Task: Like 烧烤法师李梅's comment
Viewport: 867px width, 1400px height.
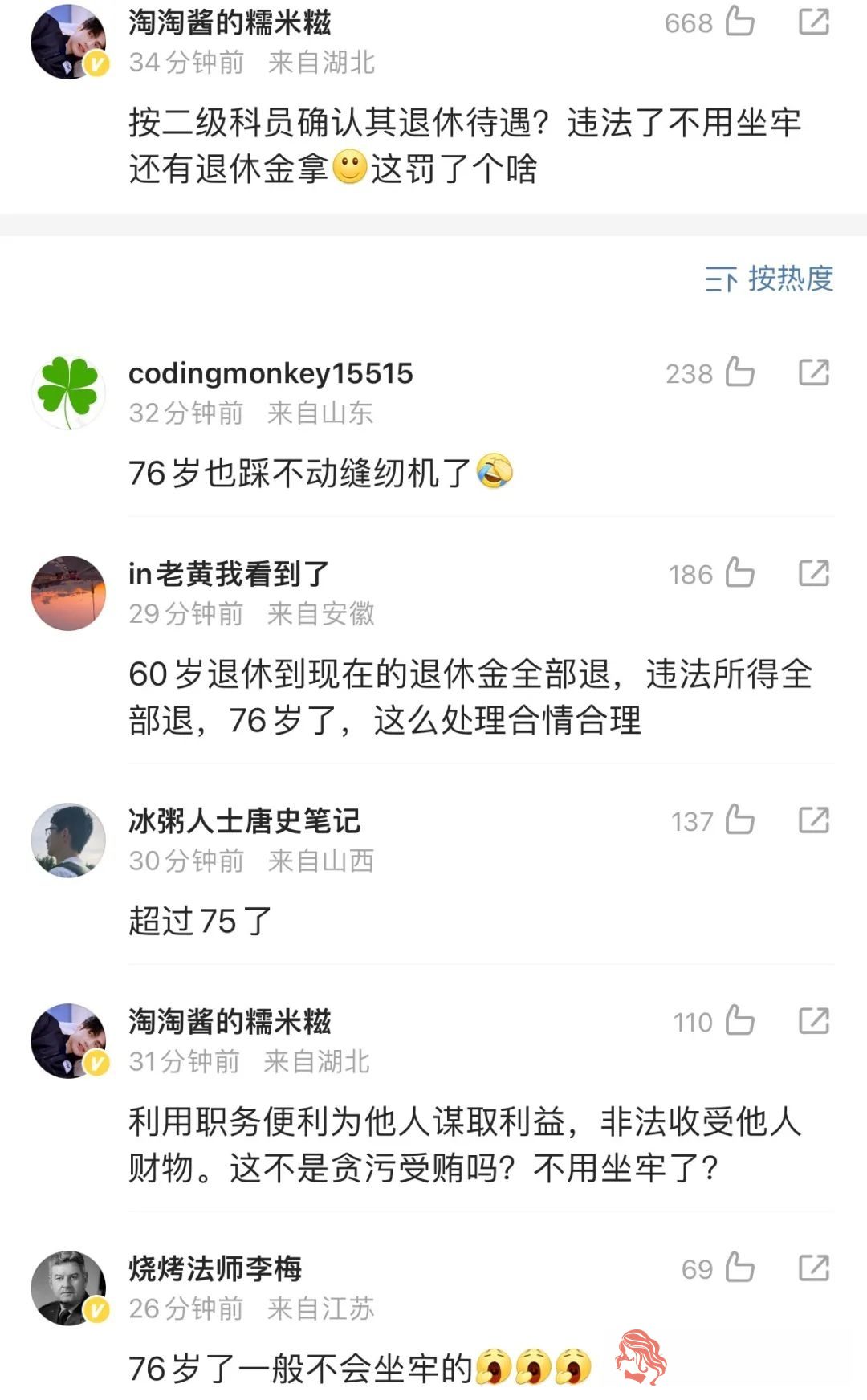Action: (x=739, y=1268)
